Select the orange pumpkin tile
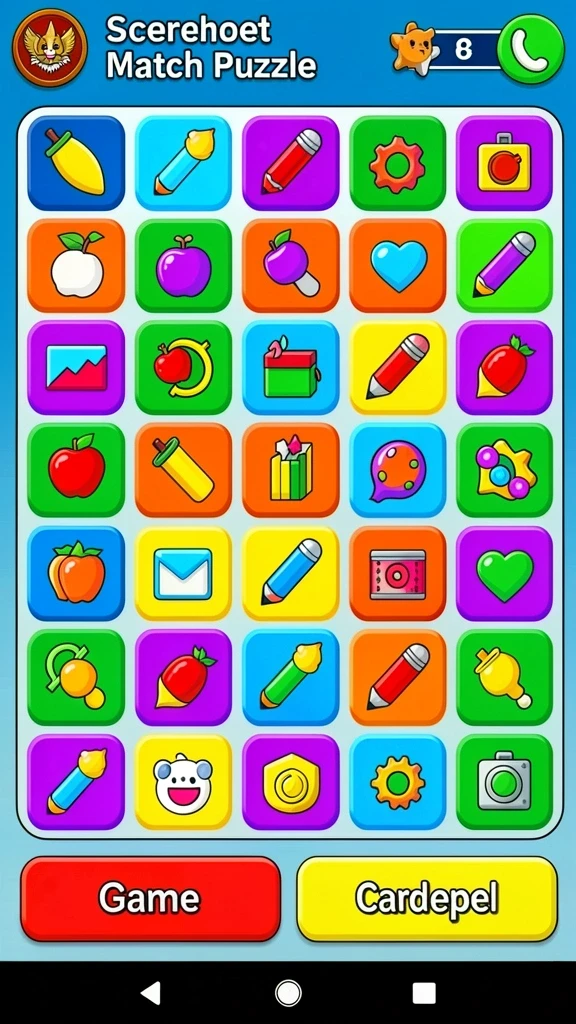 coord(76,573)
